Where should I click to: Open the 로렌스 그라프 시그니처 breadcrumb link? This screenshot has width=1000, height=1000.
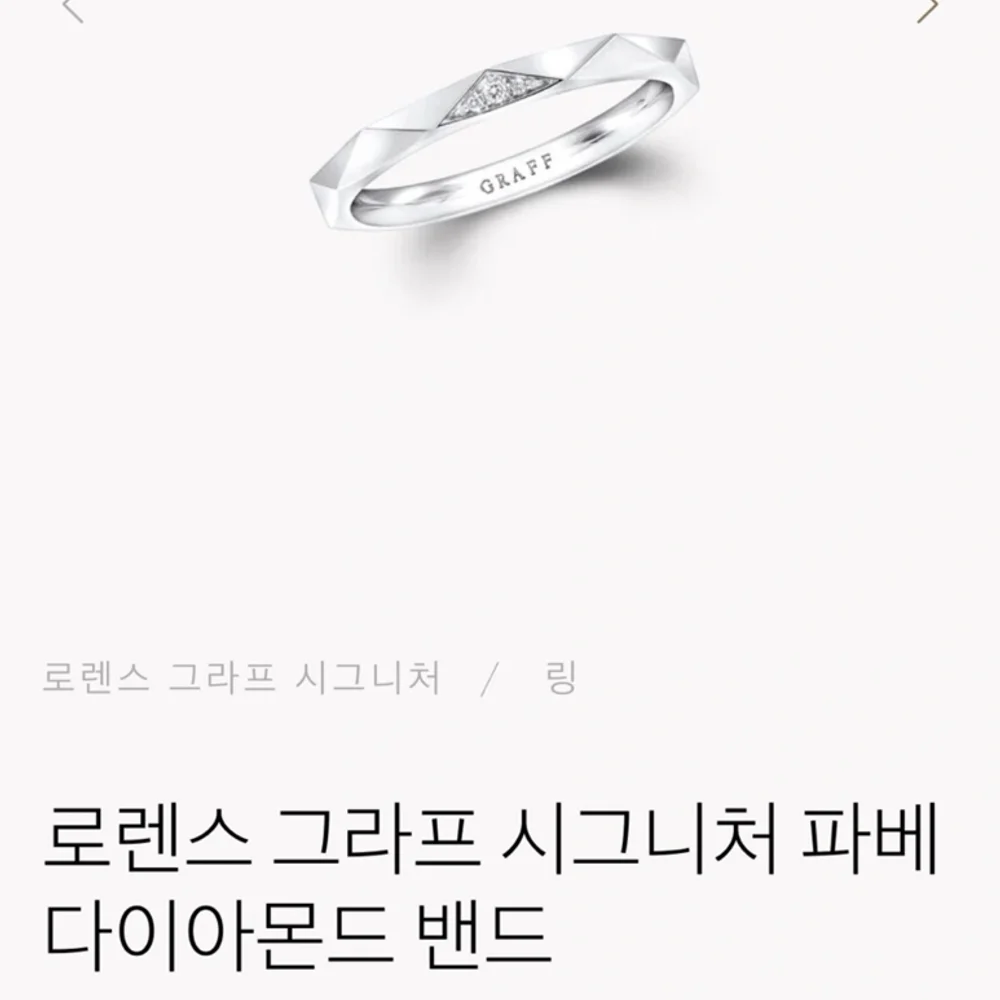[x=241, y=678]
